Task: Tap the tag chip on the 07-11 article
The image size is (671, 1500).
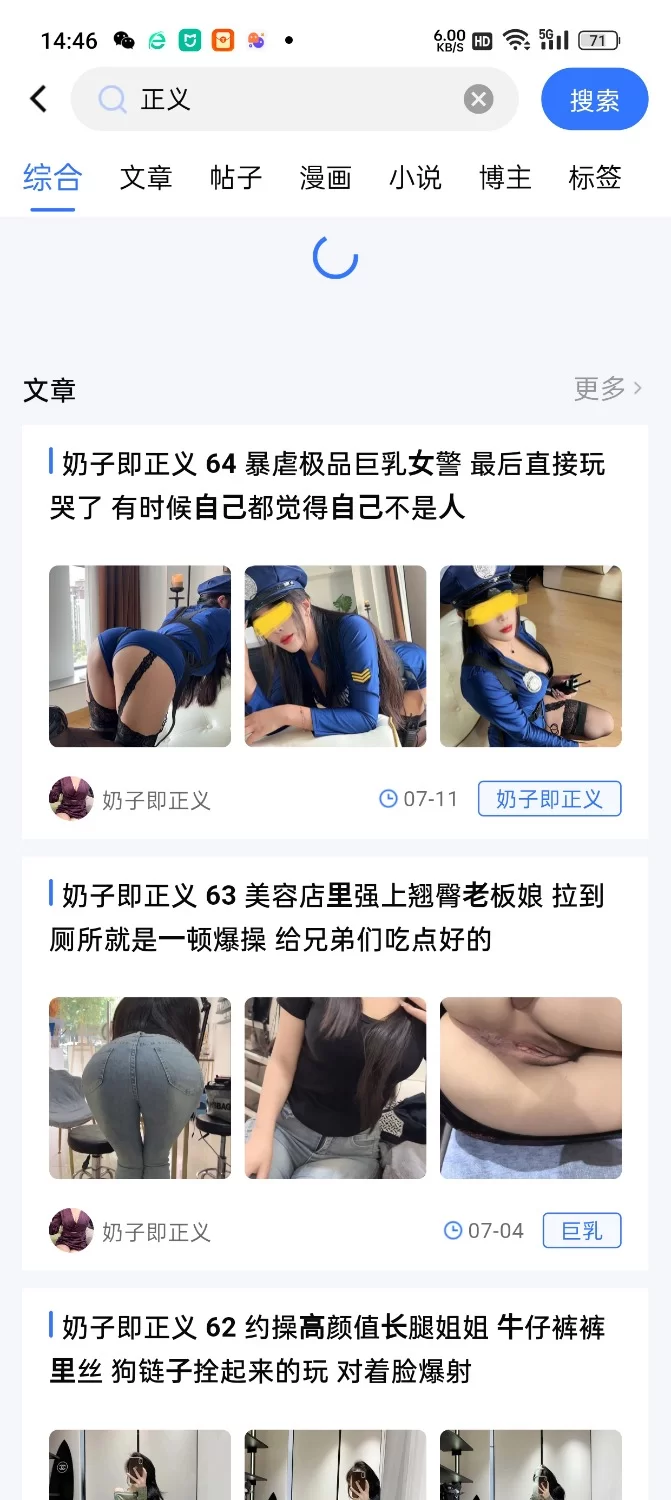Action: tap(549, 799)
